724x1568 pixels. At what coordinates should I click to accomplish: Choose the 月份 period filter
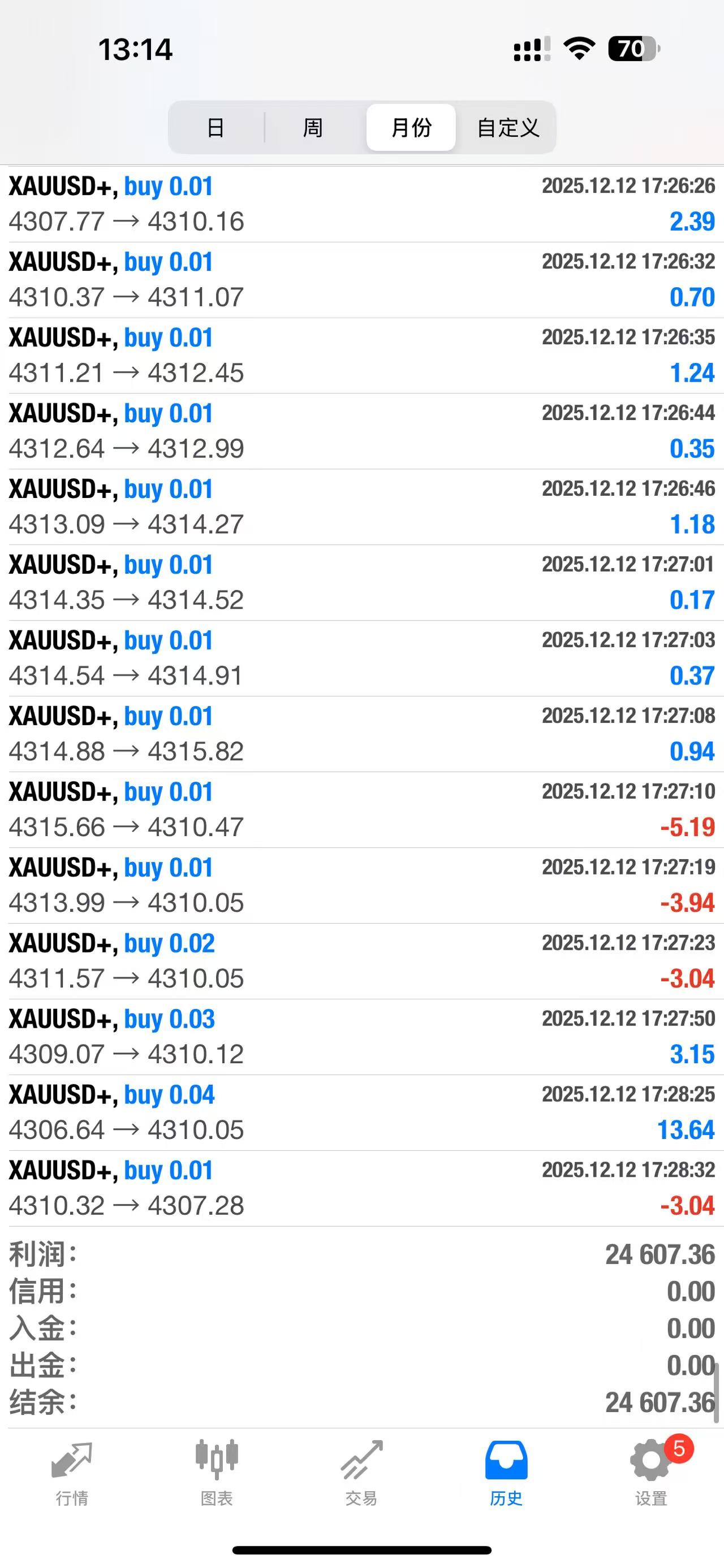pyautogui.click(x=411, y=128)
